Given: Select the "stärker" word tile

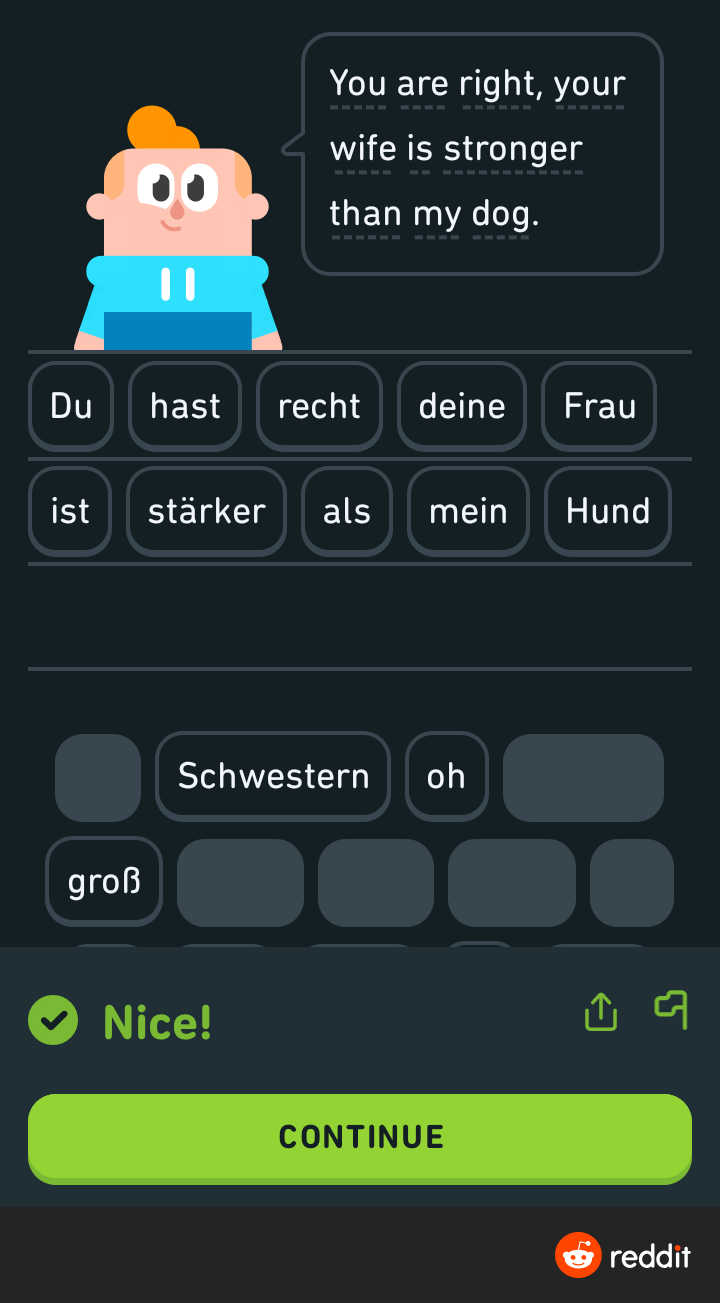Looking at the screenshot, I should (207, 512).
